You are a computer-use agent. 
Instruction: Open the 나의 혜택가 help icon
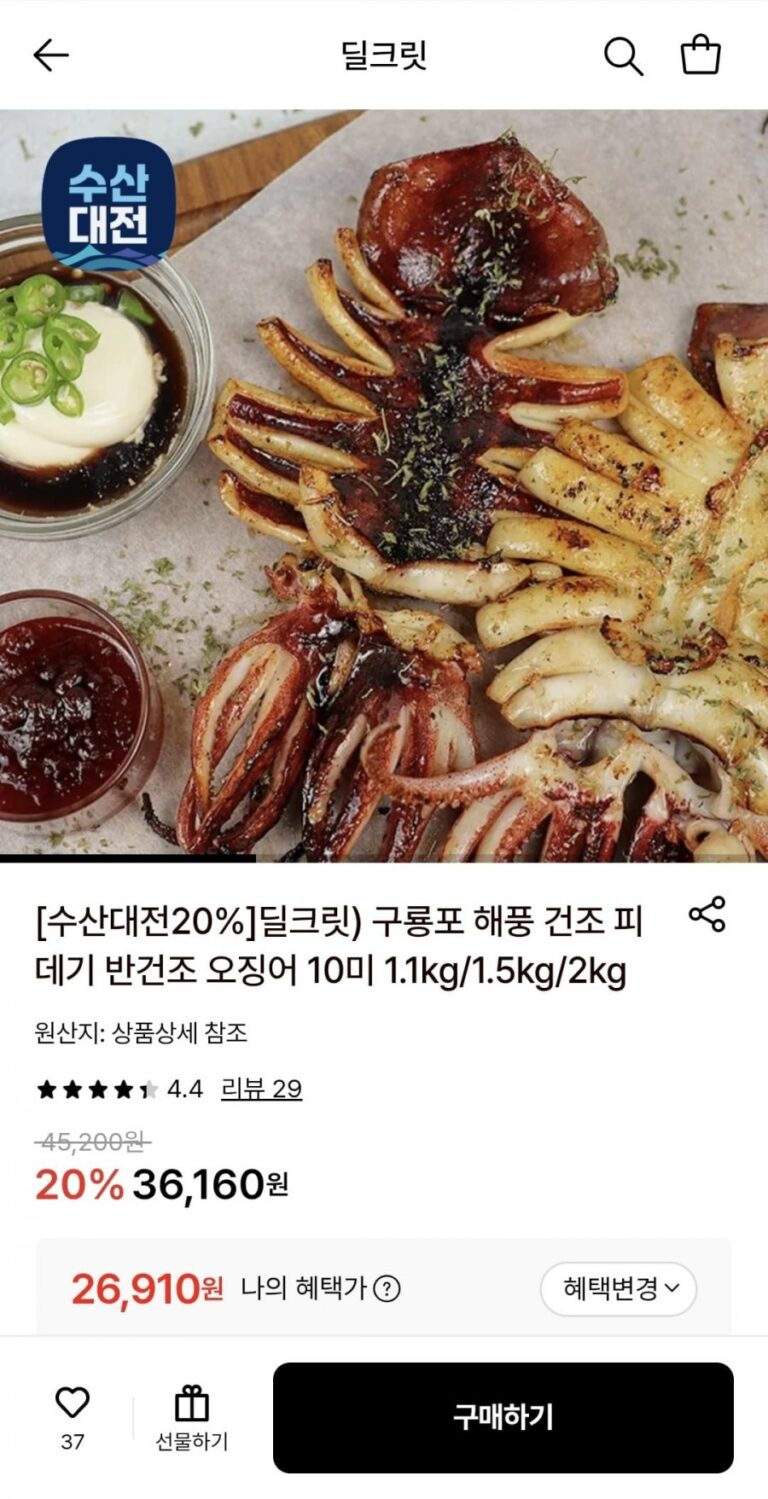(x=386, y=1289)
